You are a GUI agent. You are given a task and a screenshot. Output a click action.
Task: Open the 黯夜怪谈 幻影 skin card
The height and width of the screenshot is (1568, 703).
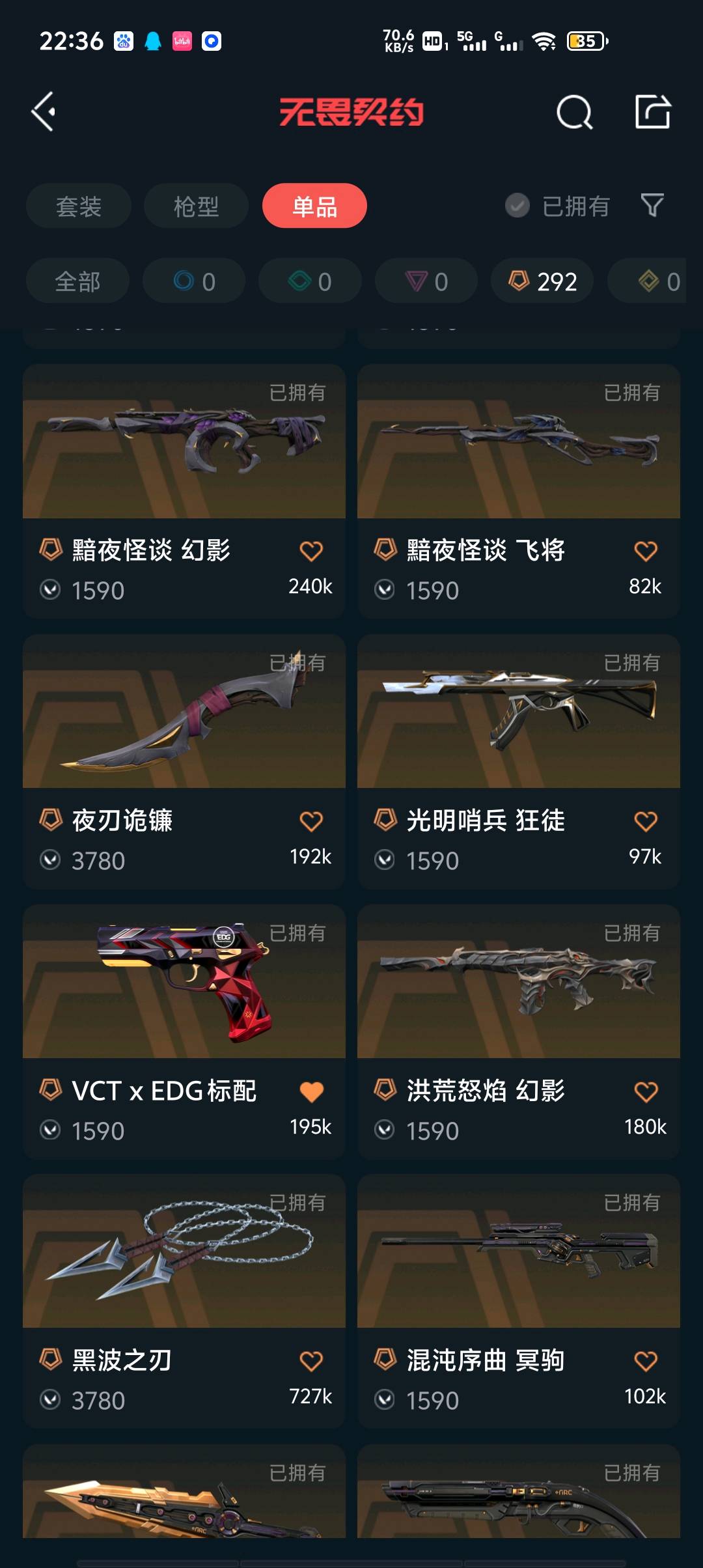tap(184, 491)
